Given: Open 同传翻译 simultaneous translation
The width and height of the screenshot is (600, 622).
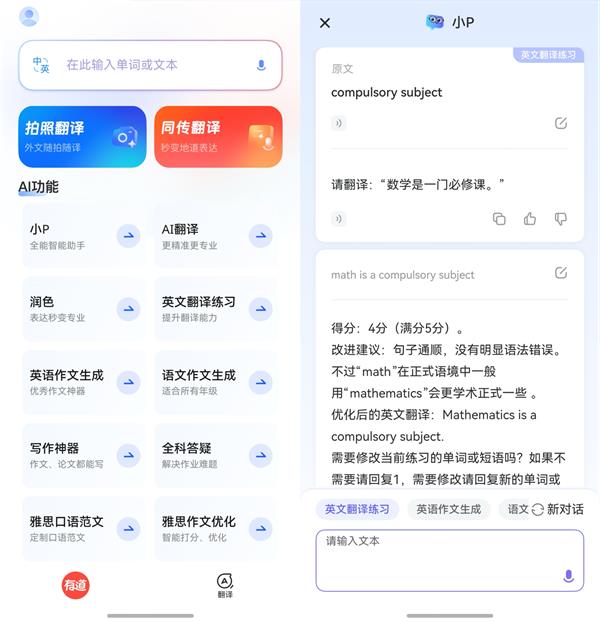Looking at the screenshot, I should click(x=218, y=136).
